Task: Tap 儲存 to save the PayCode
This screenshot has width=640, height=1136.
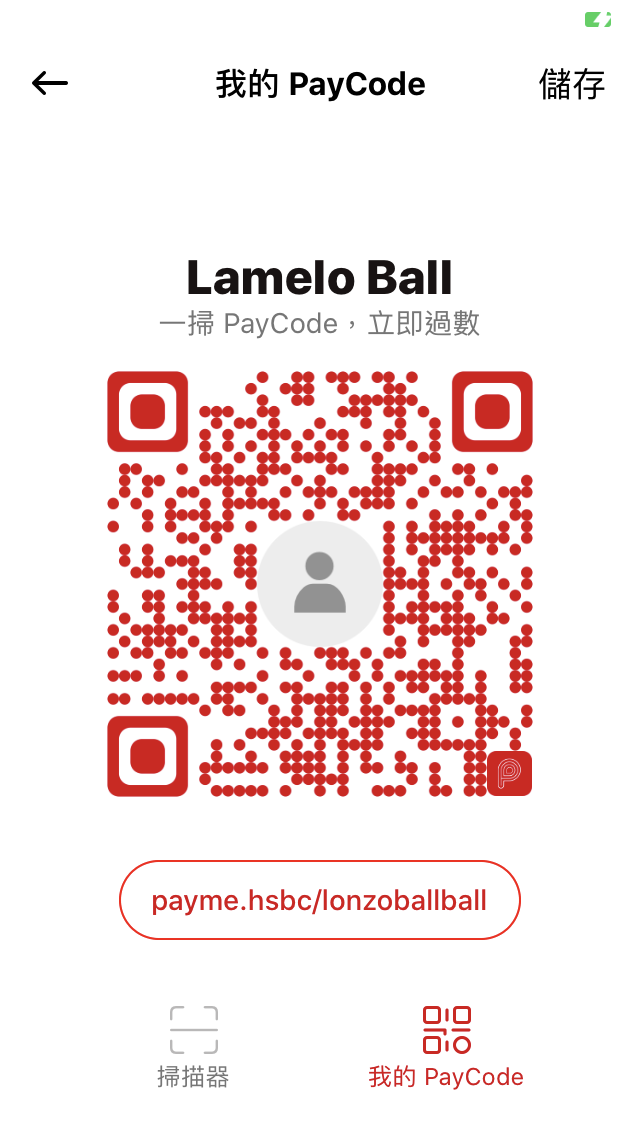Action: [571, 84]
